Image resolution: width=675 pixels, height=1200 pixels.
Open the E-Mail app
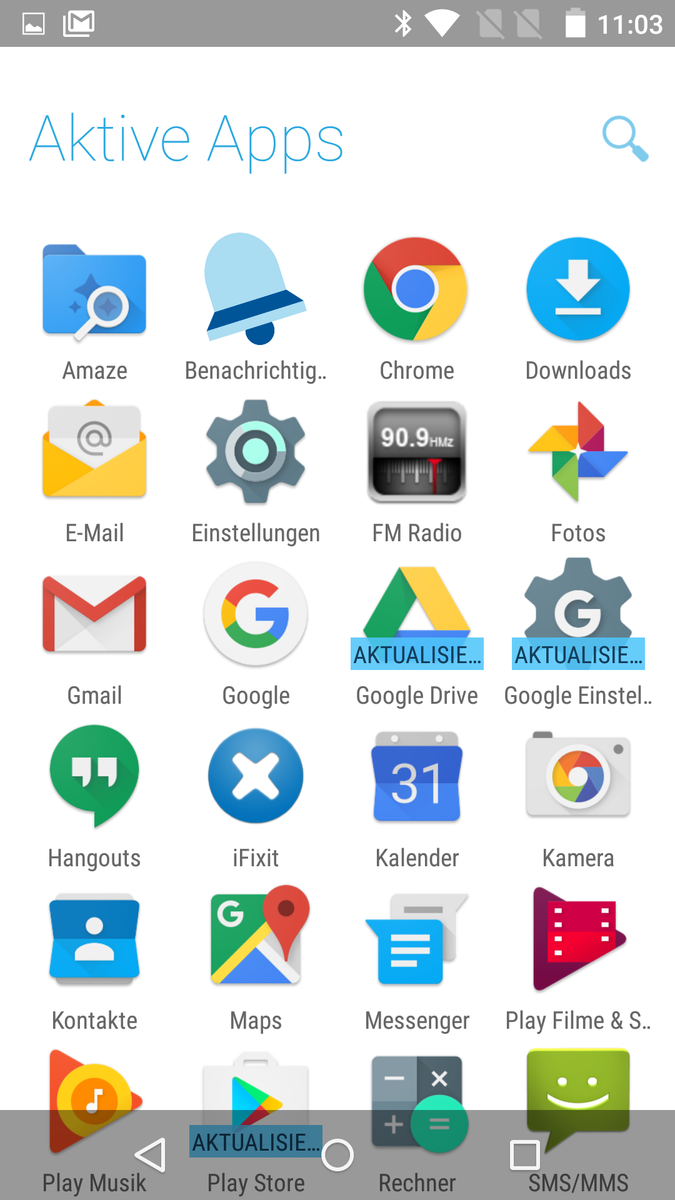point(95,452)
